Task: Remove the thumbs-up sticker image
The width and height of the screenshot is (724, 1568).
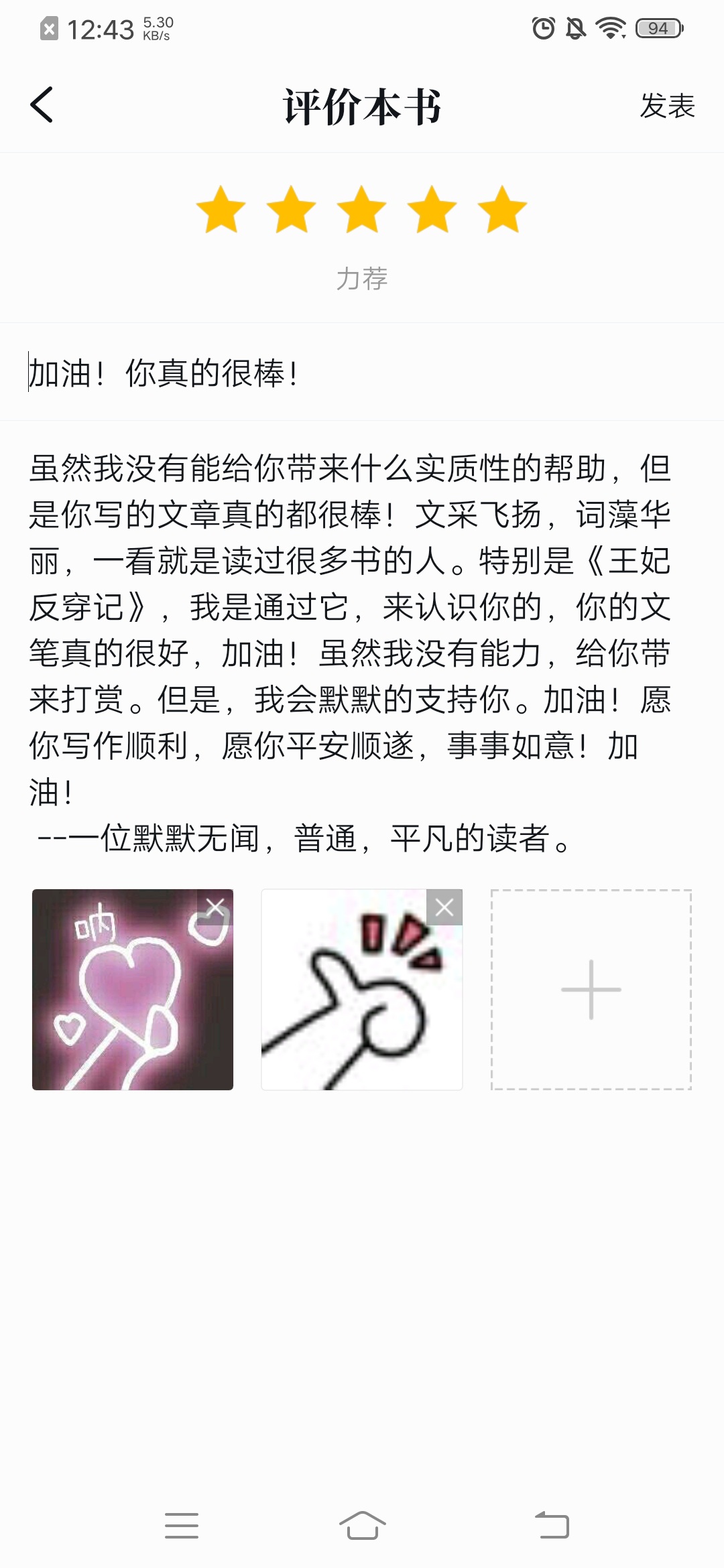Action: pyautogui.click(x=444, y=907)
